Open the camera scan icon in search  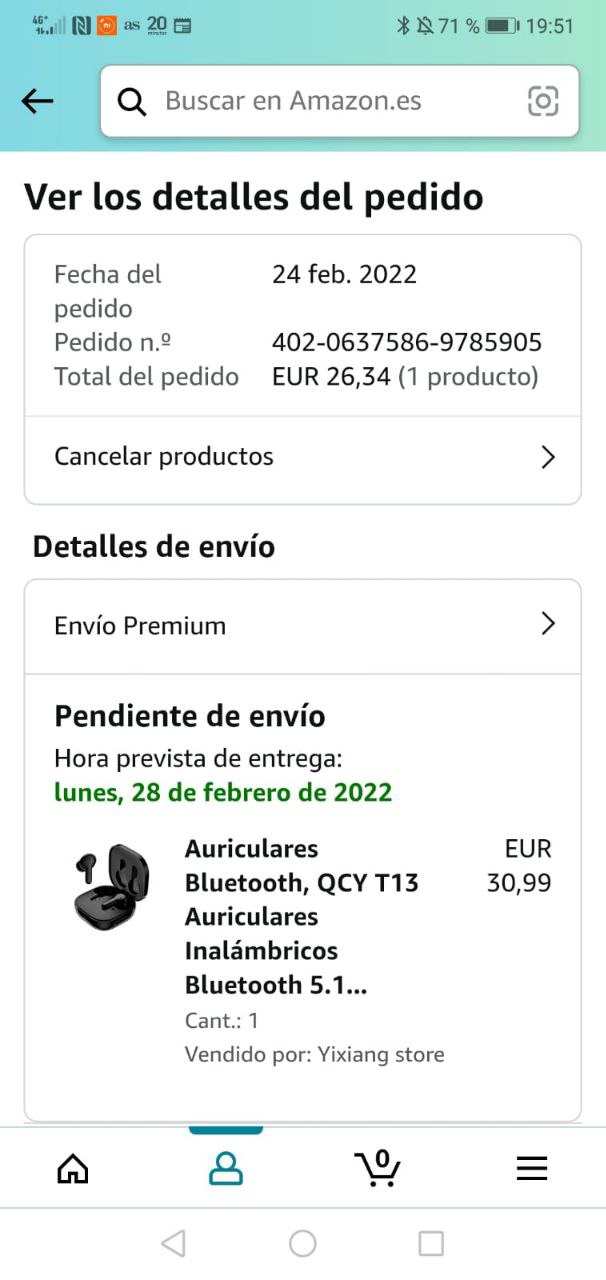[x=543, y=101]
